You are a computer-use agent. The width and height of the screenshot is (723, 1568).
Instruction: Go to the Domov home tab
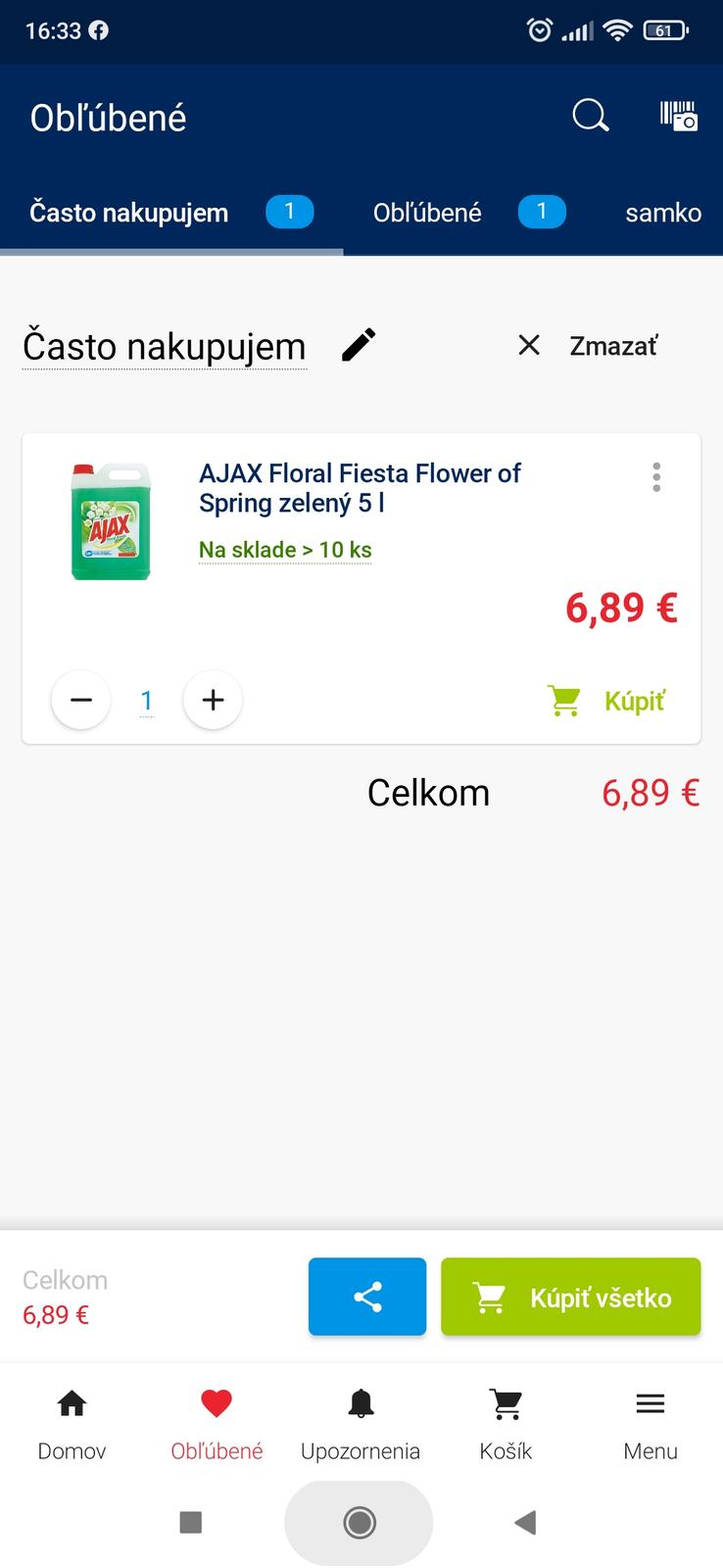[72, 1424]
